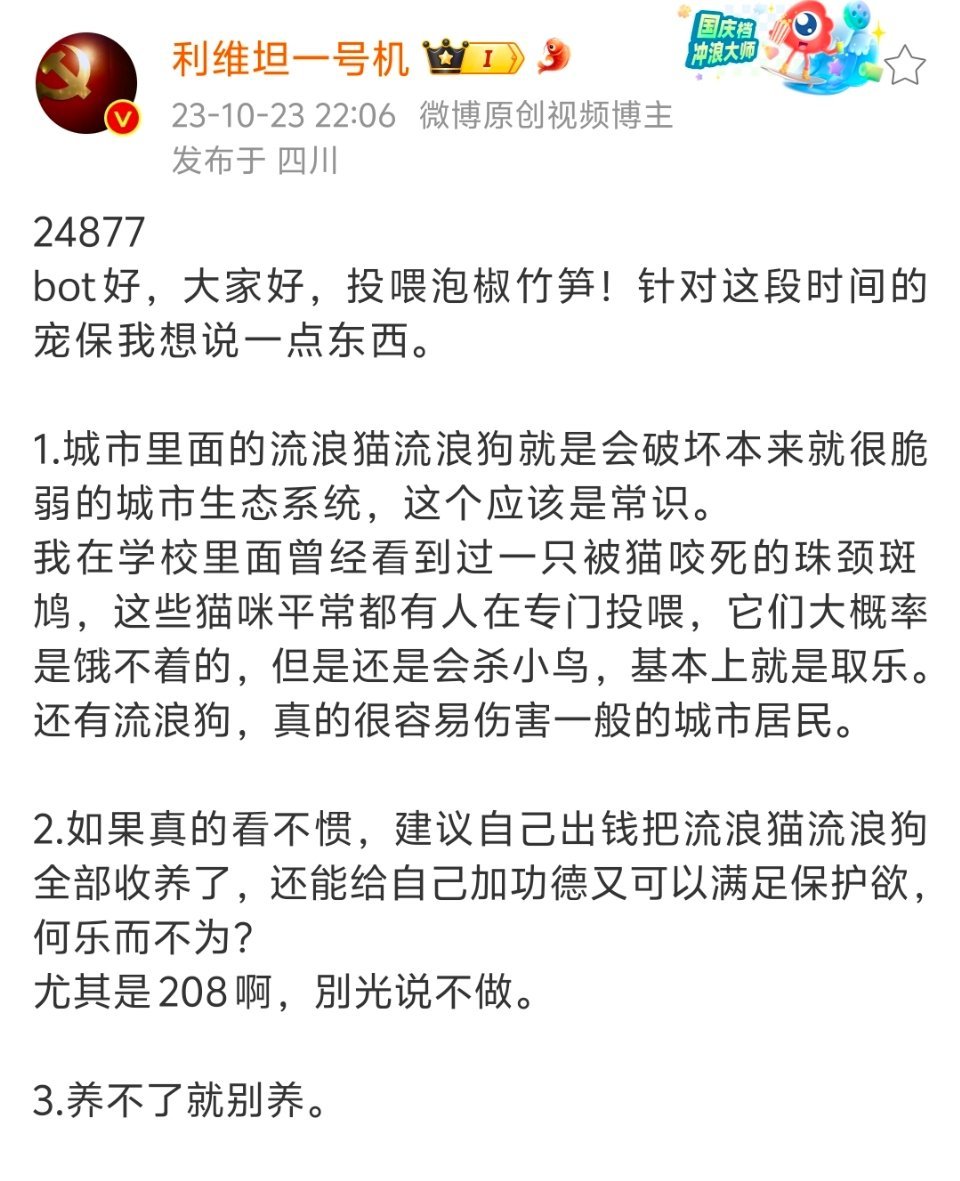View the crown membership level badge

474,60
